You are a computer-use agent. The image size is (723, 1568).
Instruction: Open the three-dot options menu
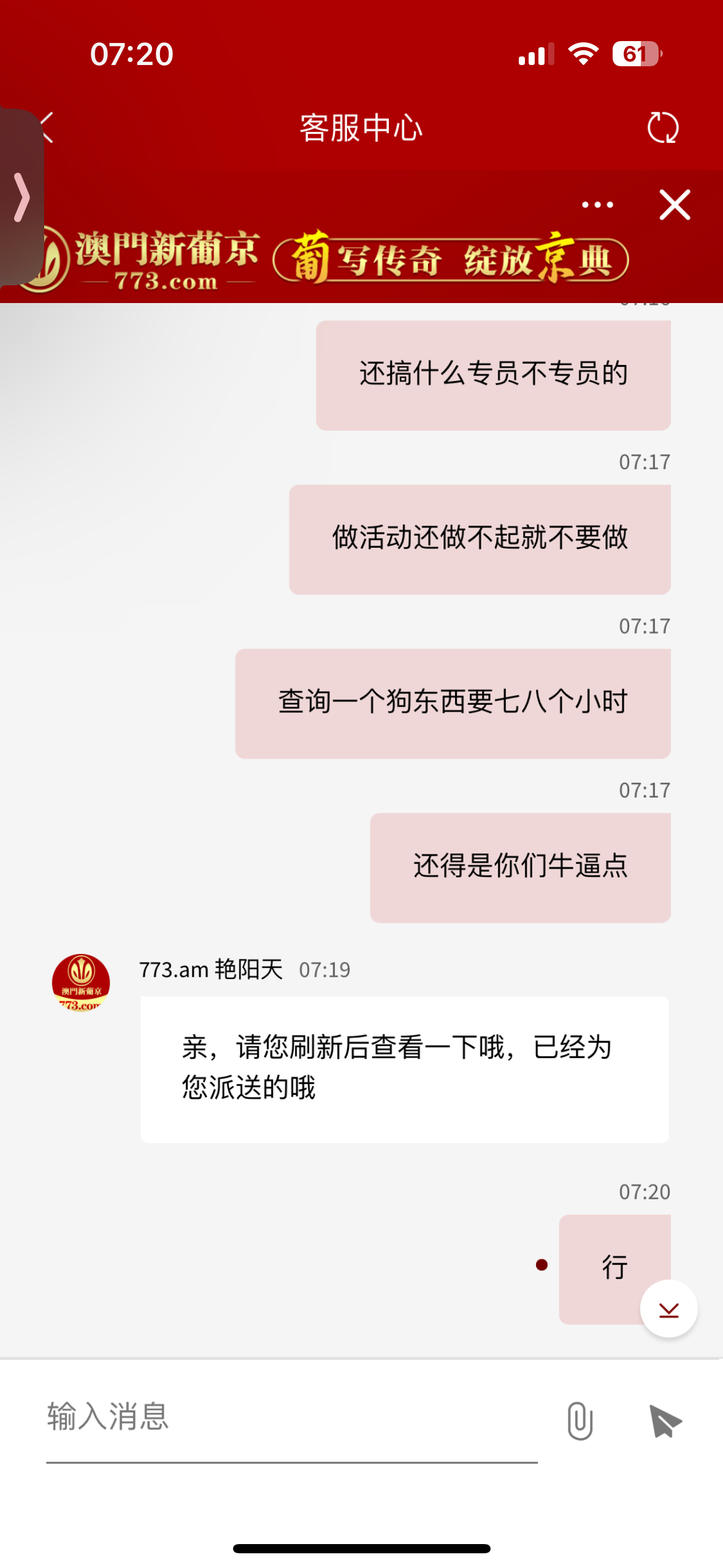pyautogui.click(x=597, y=205)
